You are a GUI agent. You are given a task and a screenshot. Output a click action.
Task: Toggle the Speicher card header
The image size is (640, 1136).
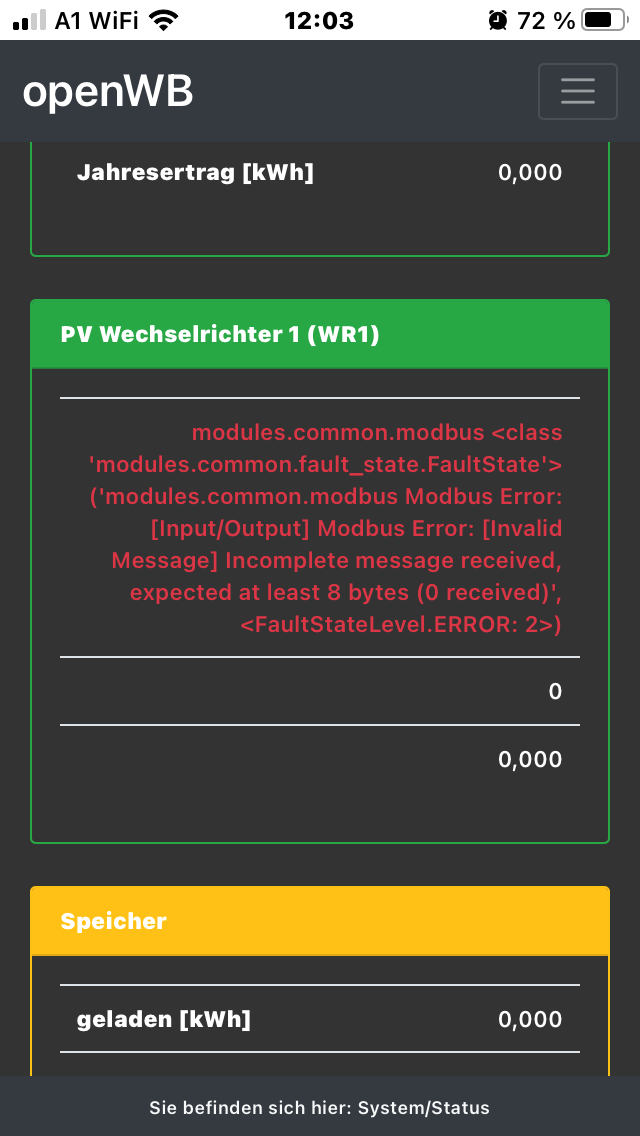tap(319, 921)
